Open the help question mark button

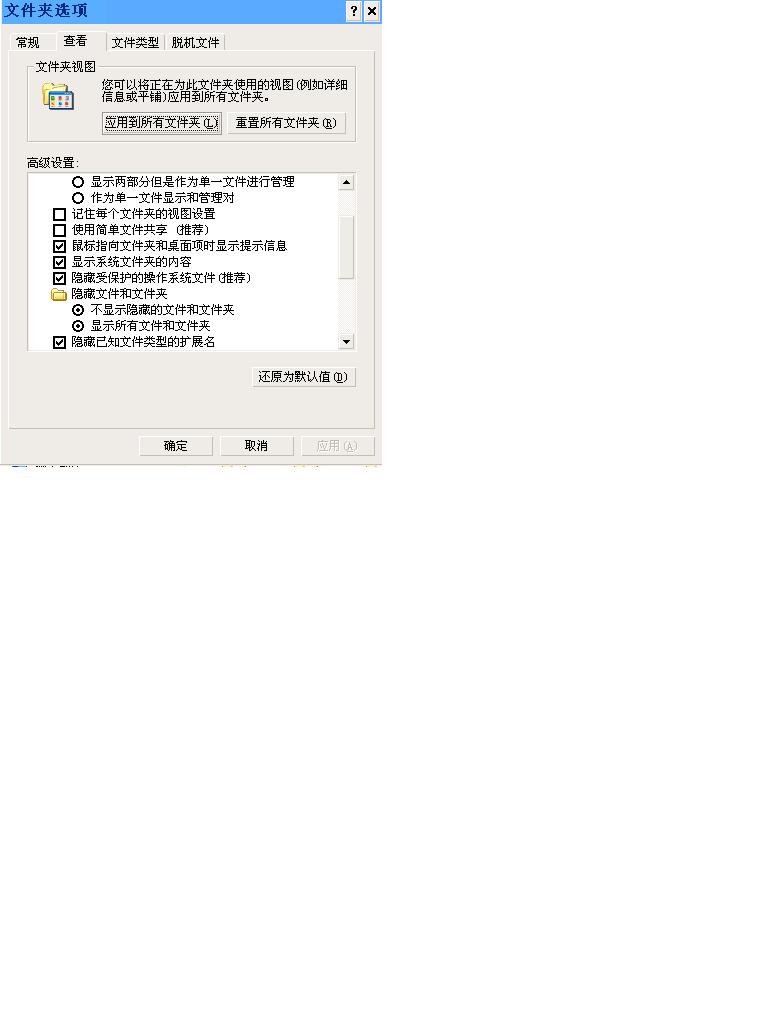[354, 11]
